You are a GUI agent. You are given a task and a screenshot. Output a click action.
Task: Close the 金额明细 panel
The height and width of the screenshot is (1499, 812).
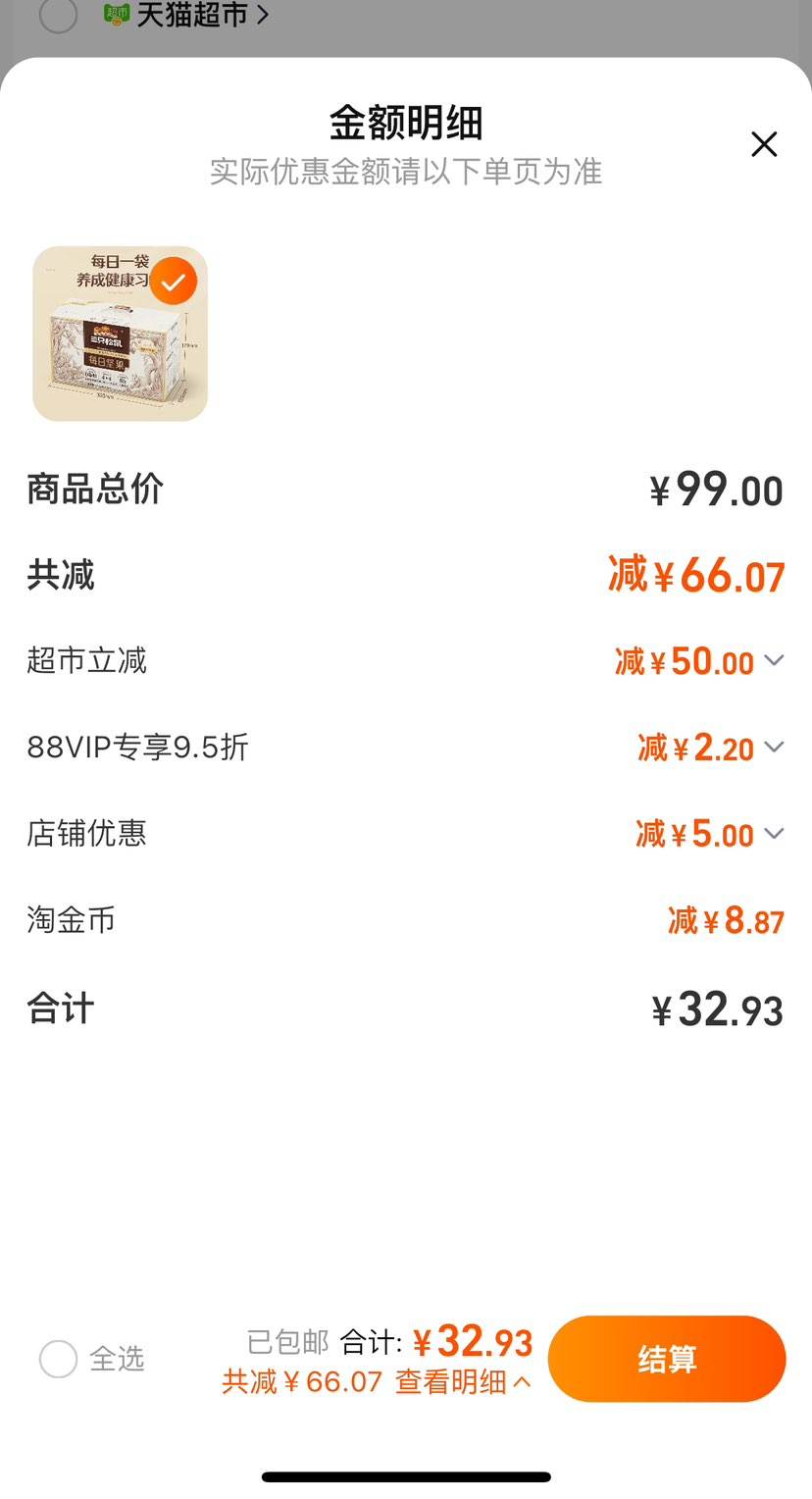pyautogui.click(x=764, y=143)
